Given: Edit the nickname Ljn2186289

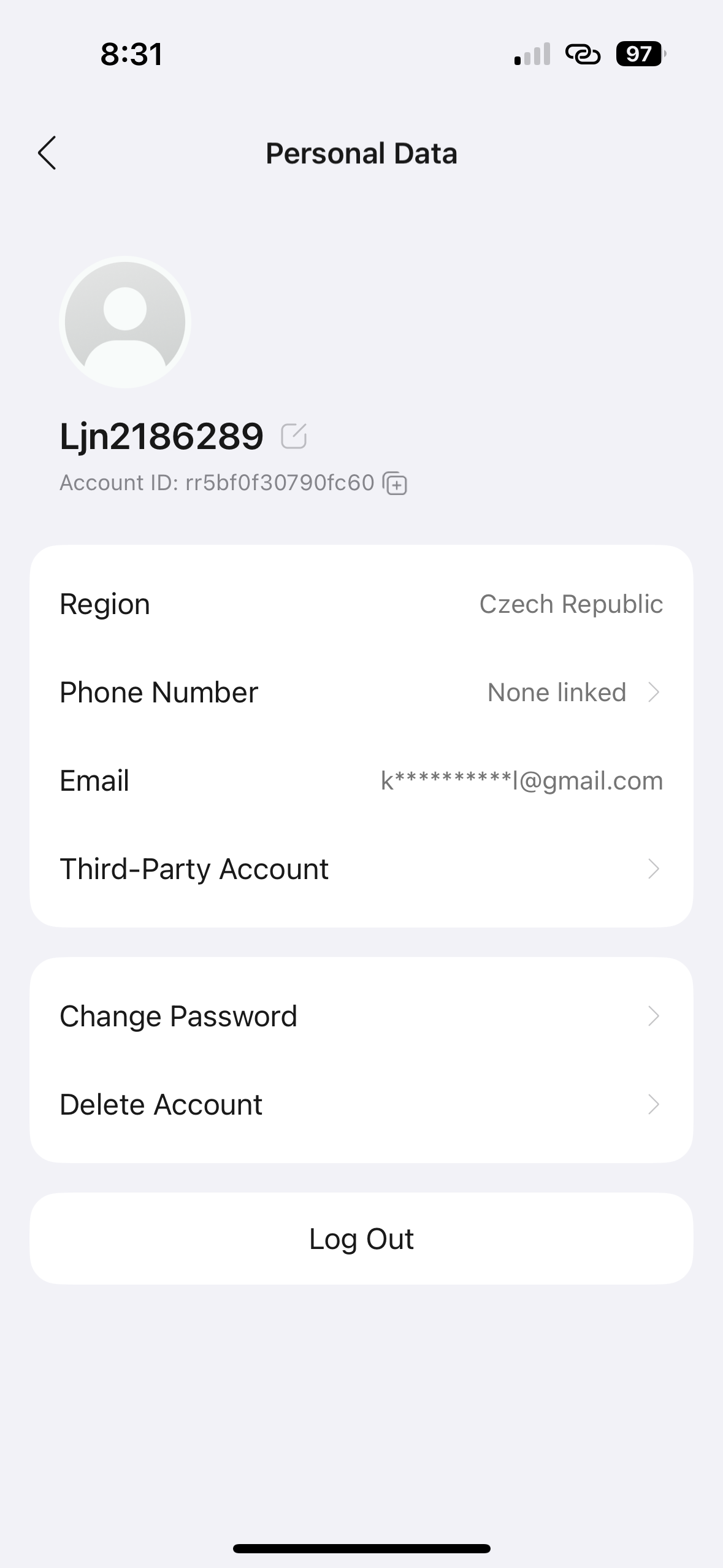Looking at the screenshot, I should [x=294, y=436].
